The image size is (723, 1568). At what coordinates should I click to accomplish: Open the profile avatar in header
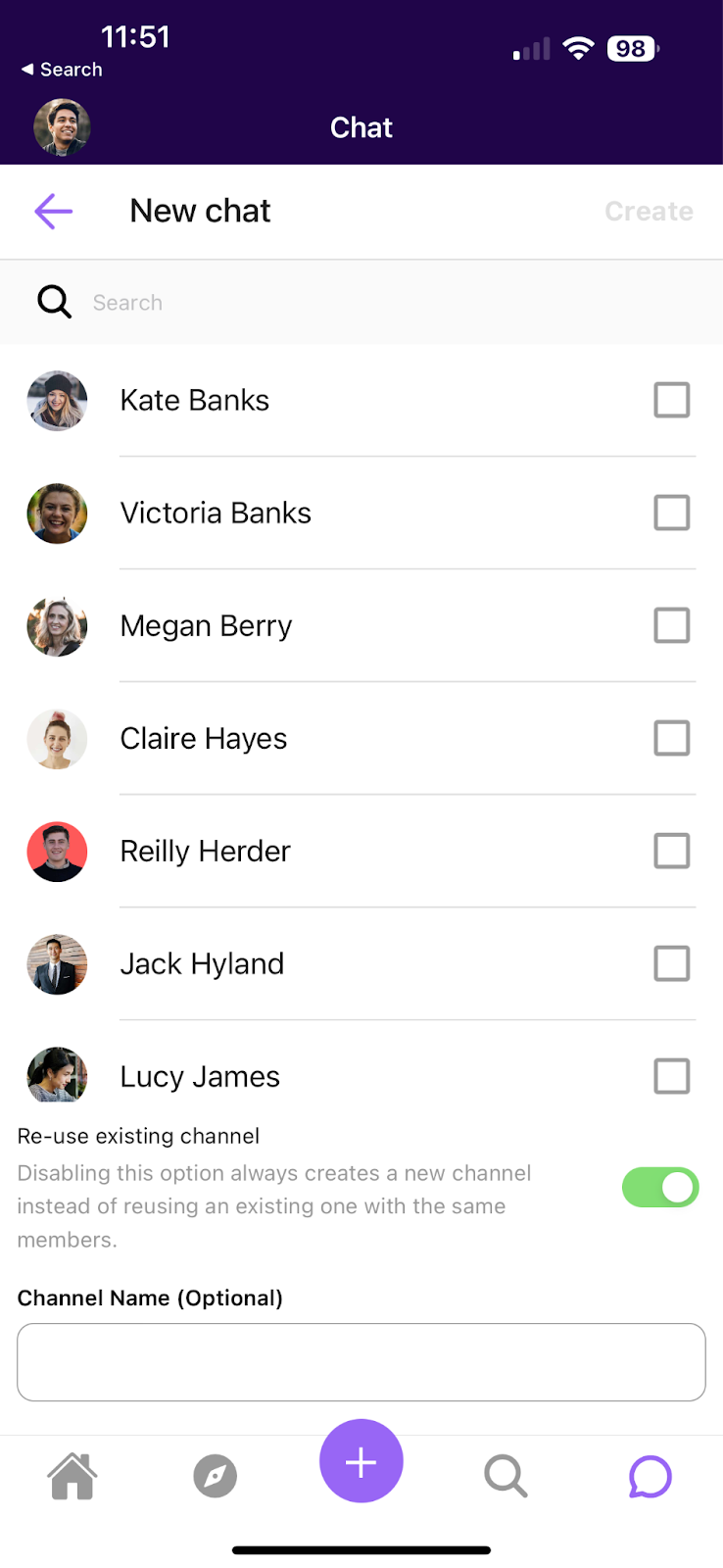pyautogui.click(x=62, y=127)
